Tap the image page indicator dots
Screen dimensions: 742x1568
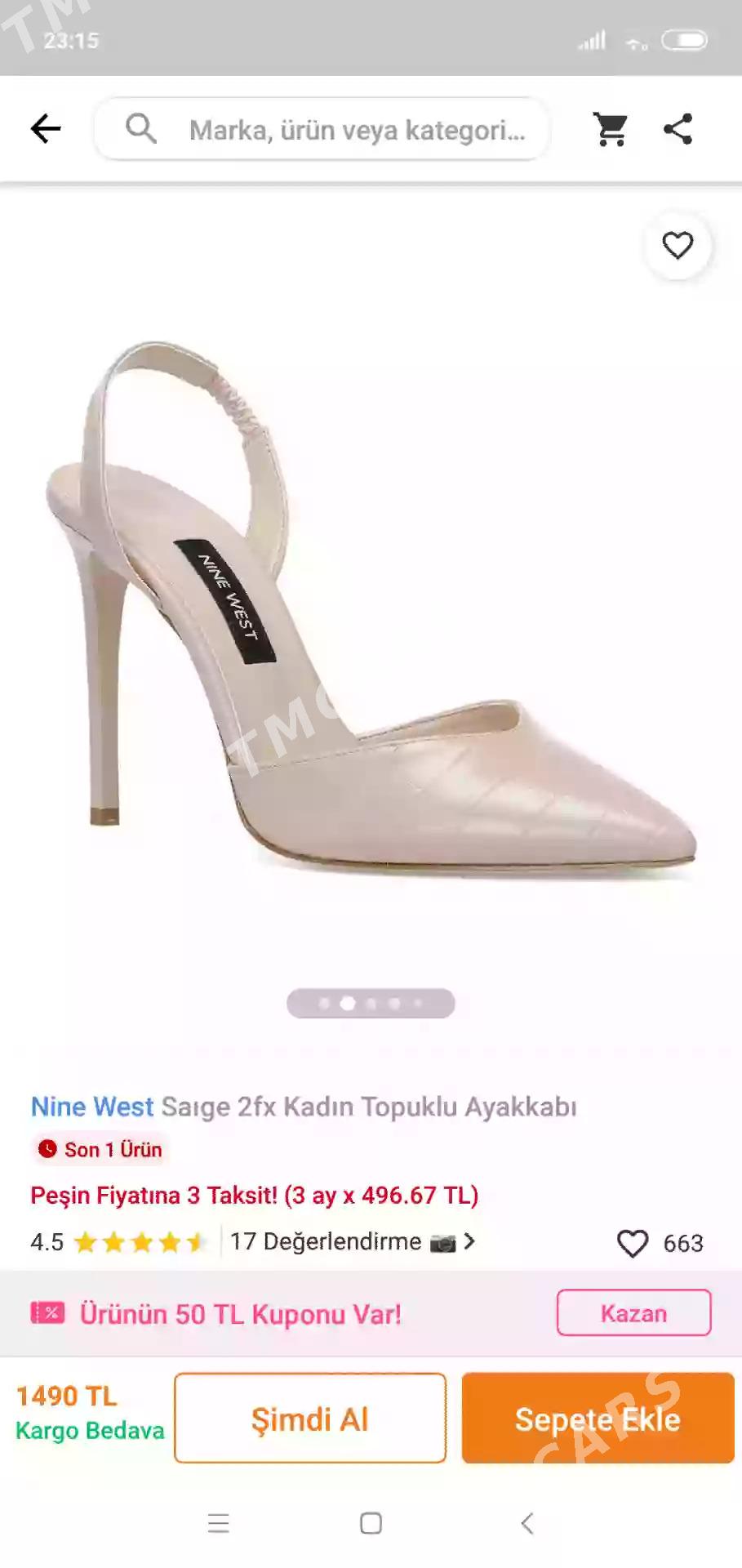(371, 1004)
